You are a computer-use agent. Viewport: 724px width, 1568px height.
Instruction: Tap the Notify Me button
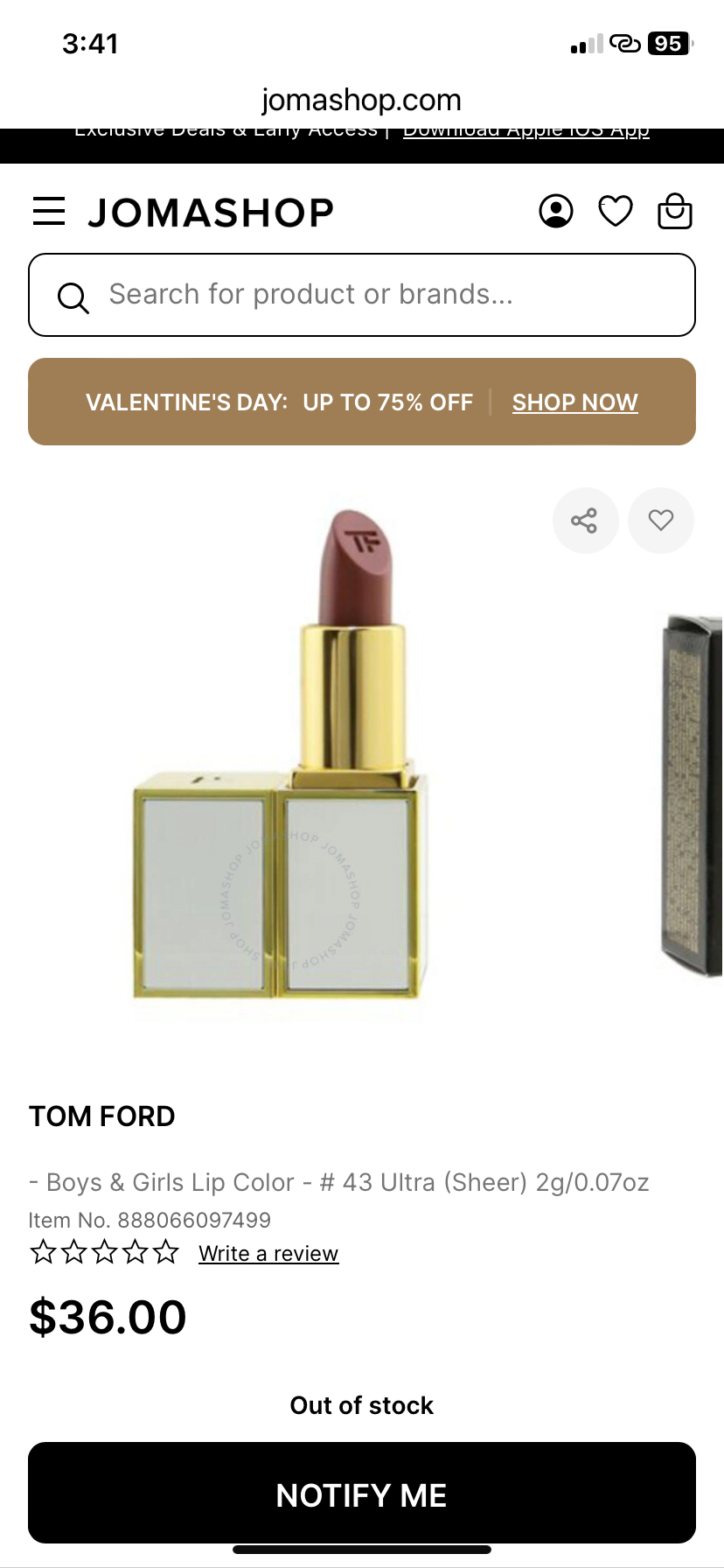pos(362,1494)
